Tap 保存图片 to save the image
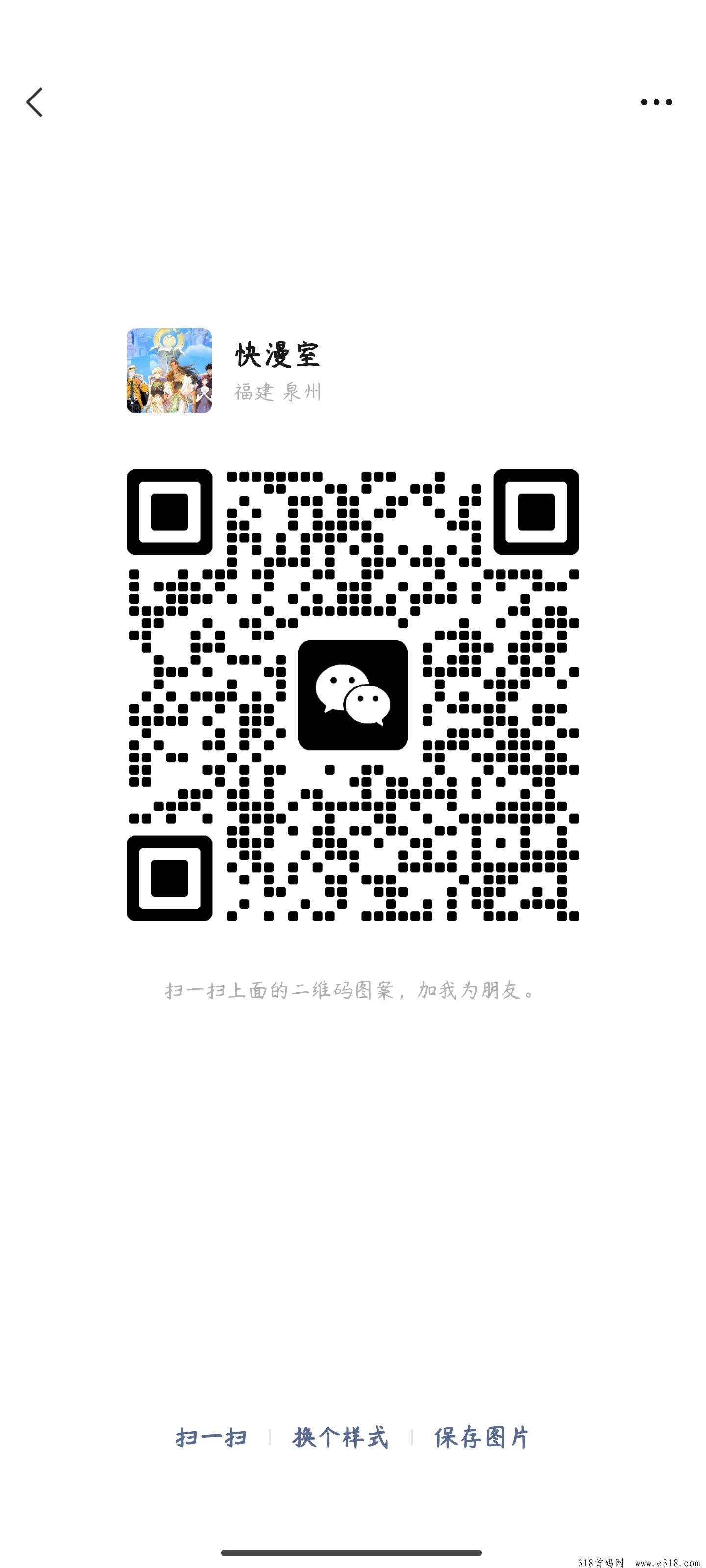This screenshot has height=1568, width=706. 481,1438
